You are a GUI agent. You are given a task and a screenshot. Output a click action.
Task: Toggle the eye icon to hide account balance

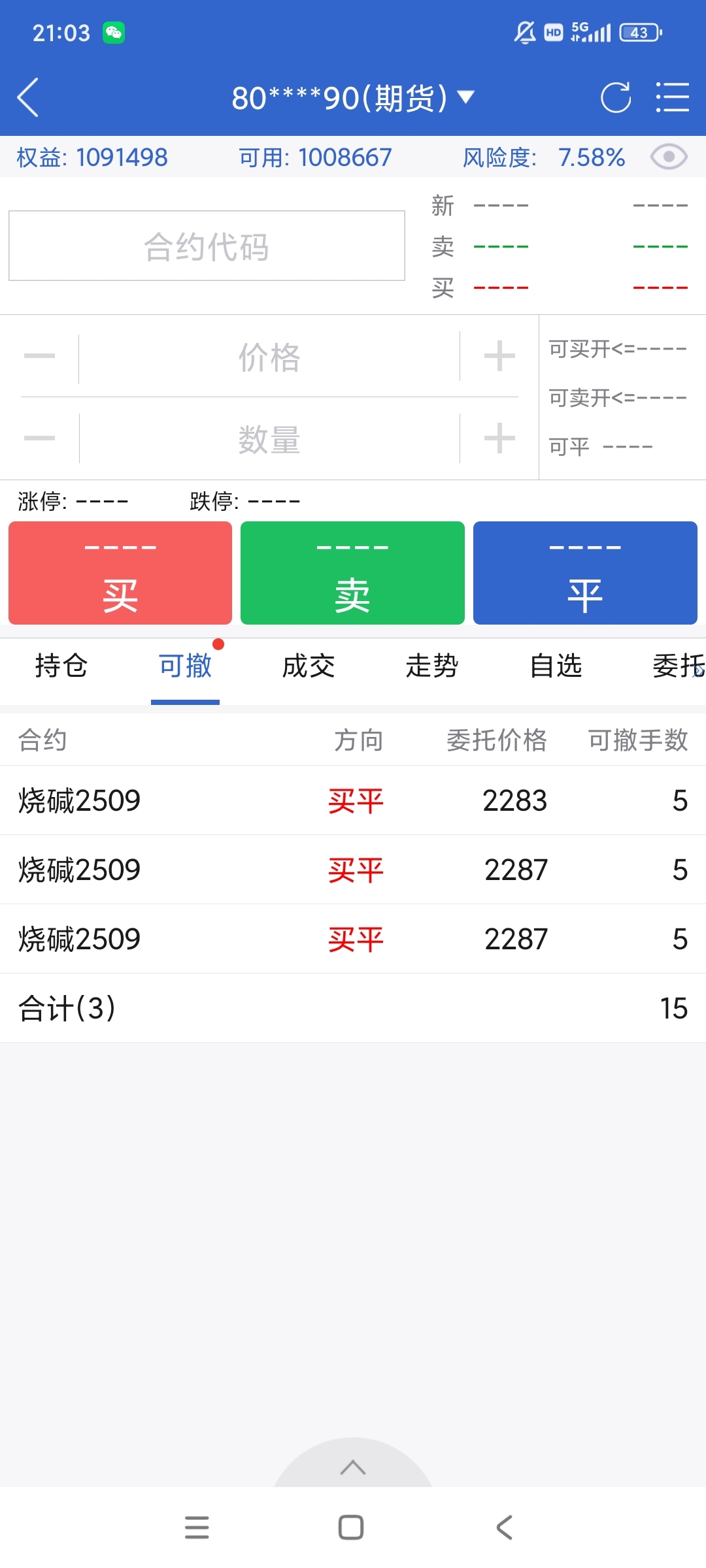(668, 157)
